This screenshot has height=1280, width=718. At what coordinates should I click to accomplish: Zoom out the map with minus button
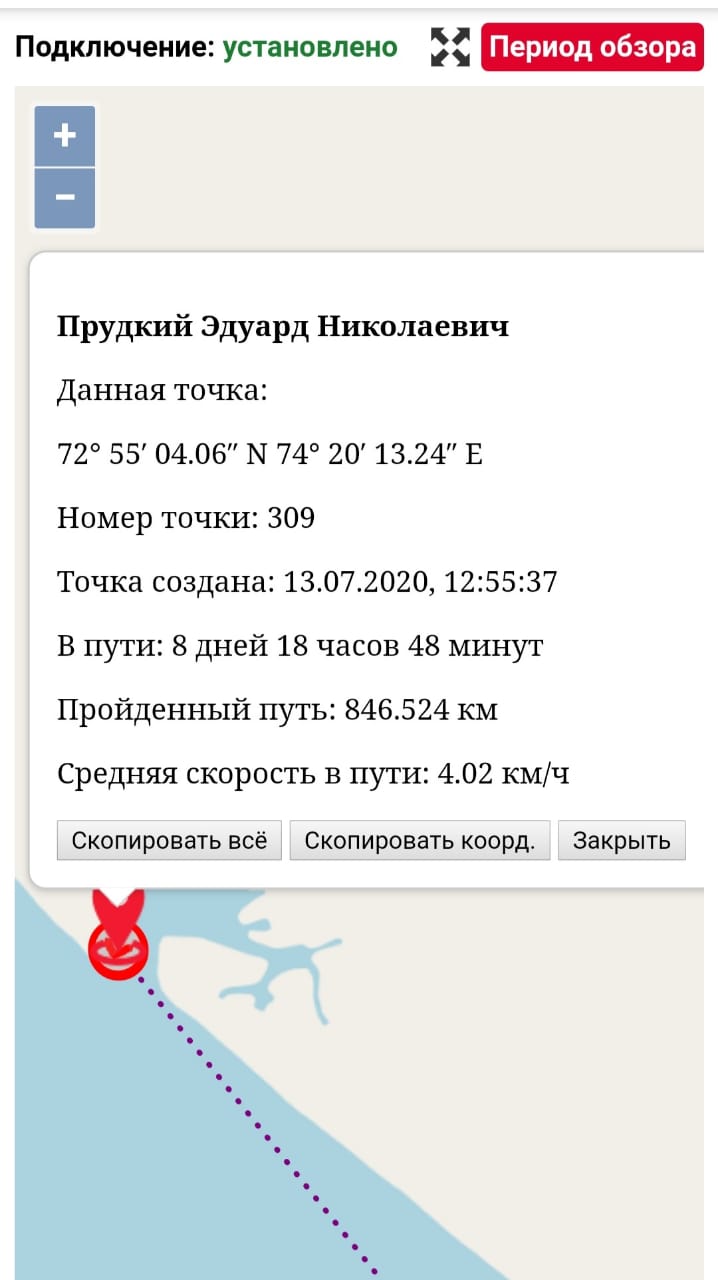[65, 198]
